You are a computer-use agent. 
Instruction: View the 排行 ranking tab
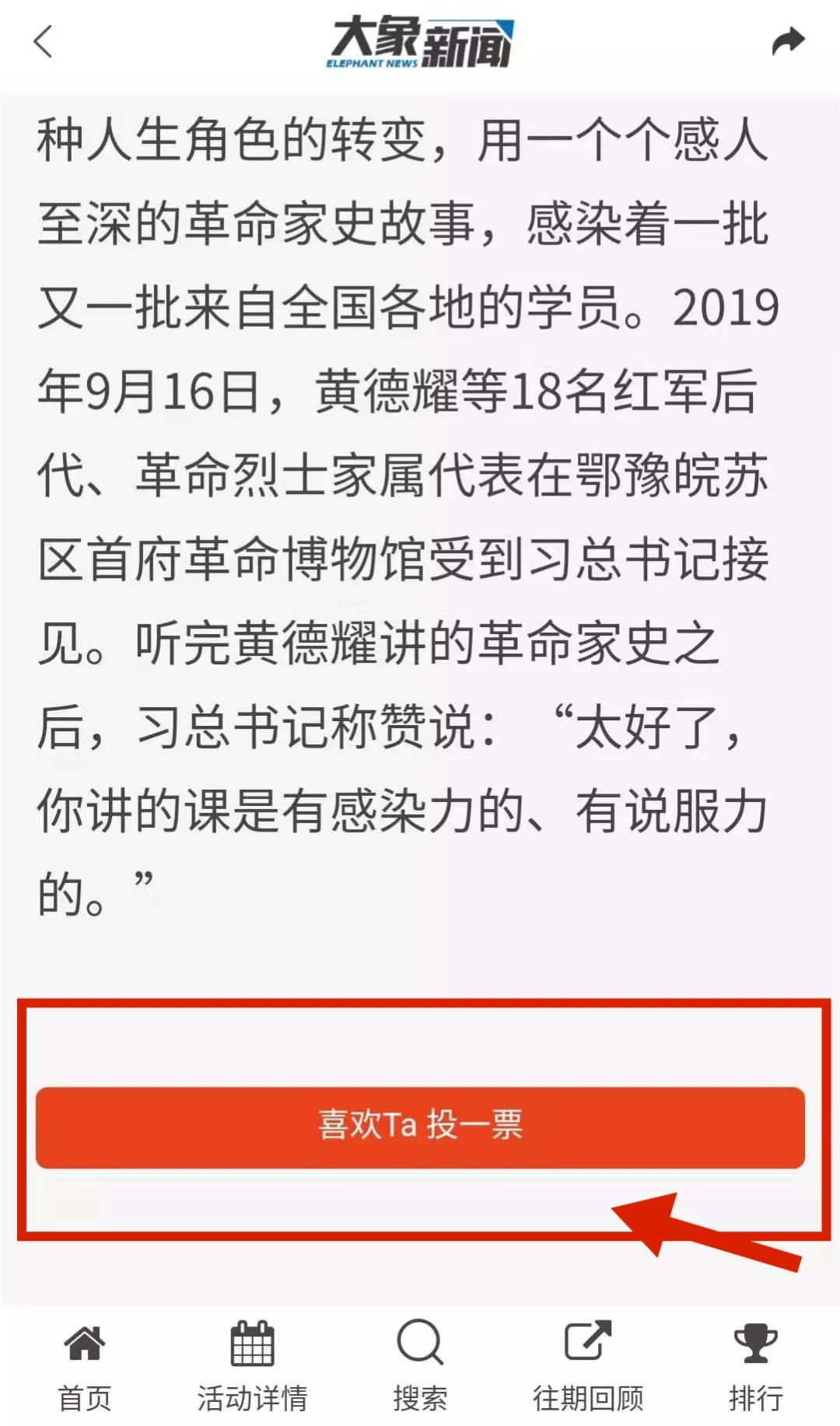click(x=755, y=1365)
